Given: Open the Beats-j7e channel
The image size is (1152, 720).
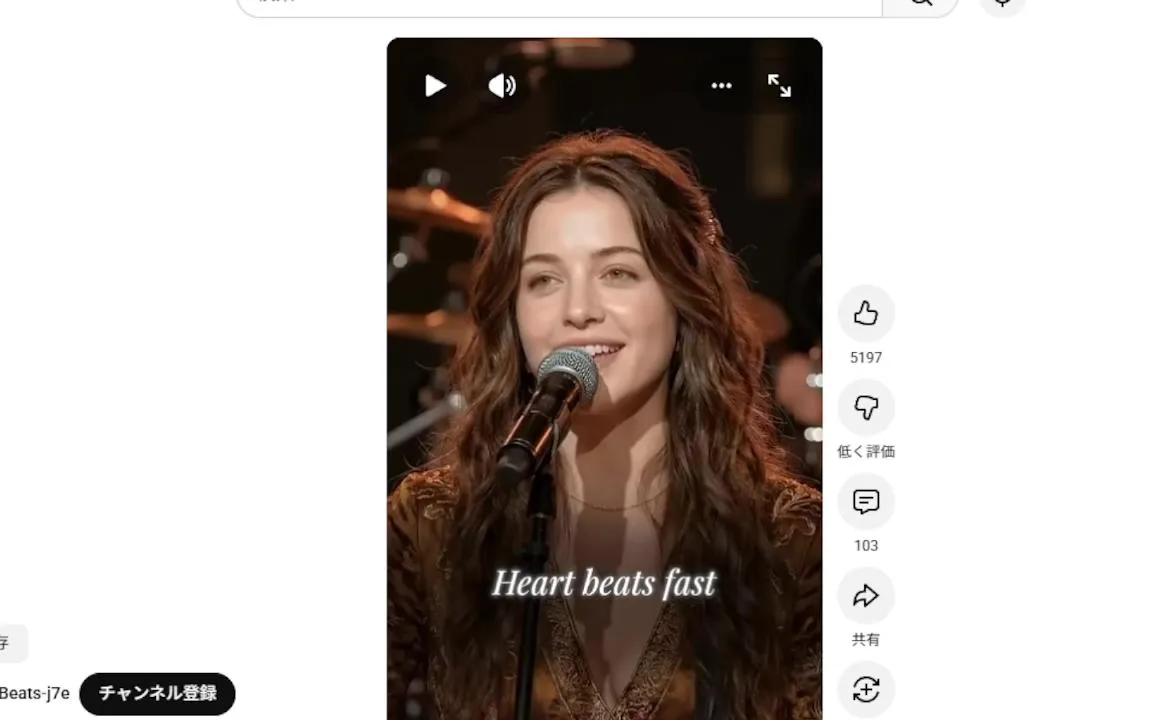Looking at the screenshot, I should point(34,693).
